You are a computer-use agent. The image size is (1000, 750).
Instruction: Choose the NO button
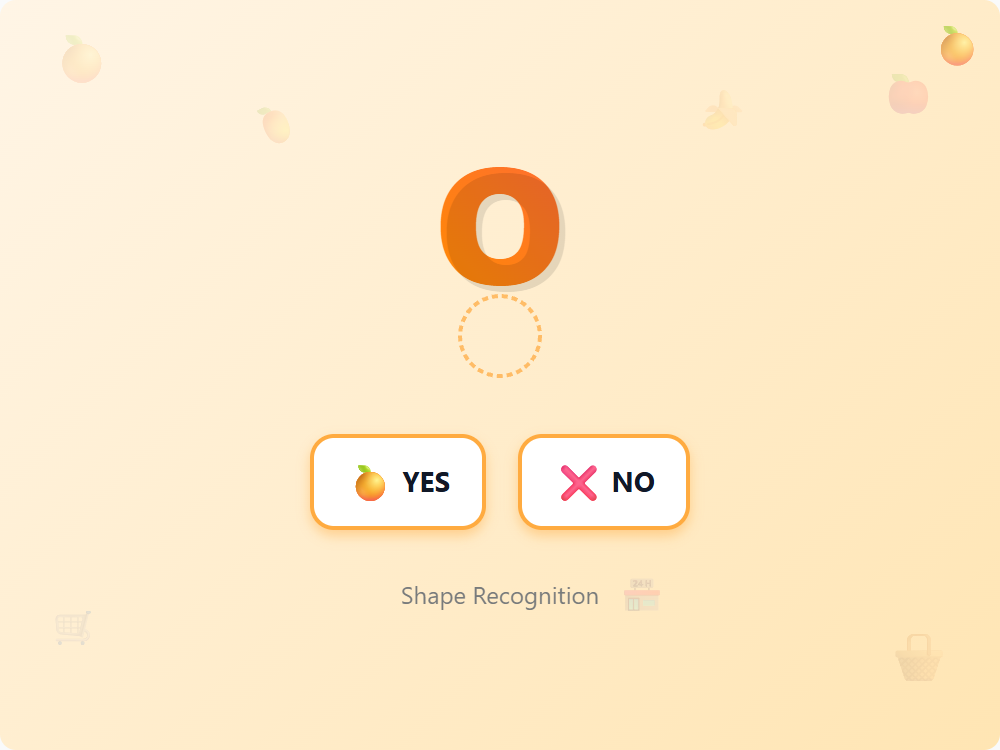pyautogui.click(x=604, y=482)
